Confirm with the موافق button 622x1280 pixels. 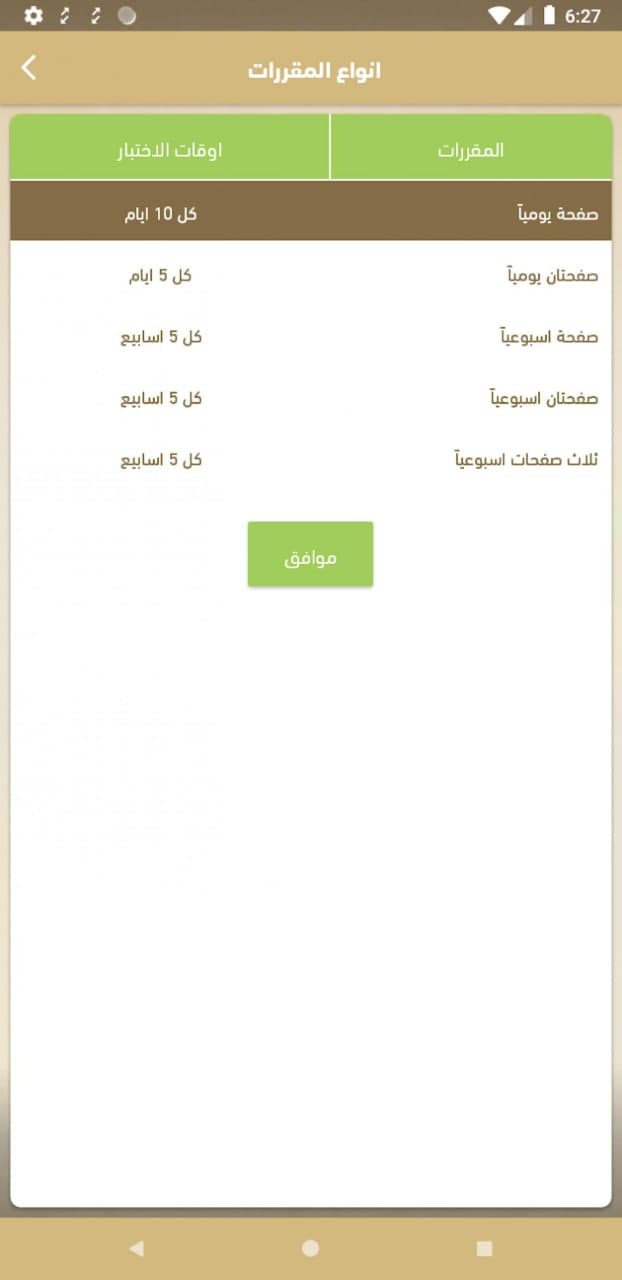(x=310, y=554)
